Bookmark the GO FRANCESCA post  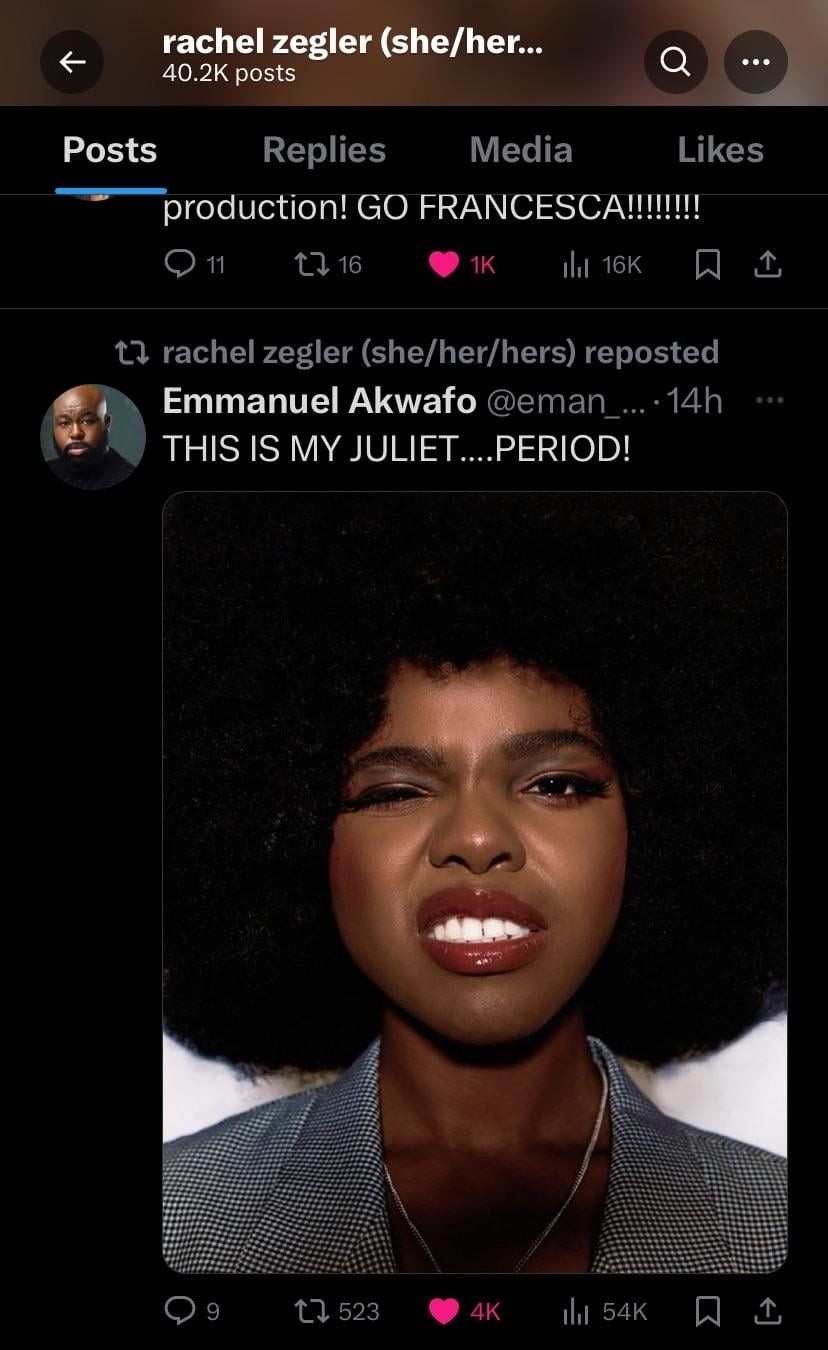[708, 264]
